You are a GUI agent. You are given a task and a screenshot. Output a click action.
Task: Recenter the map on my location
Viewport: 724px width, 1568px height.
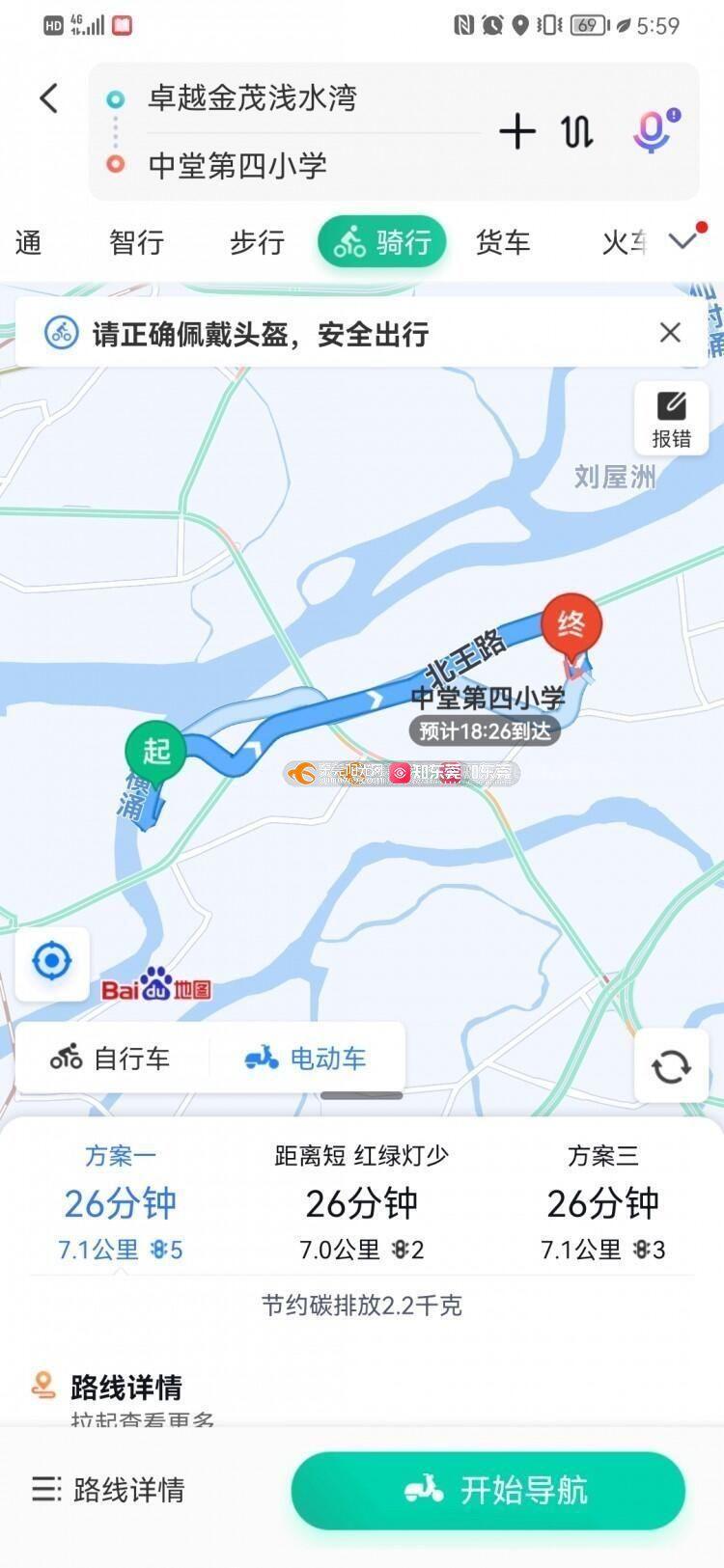click(52, 962)
